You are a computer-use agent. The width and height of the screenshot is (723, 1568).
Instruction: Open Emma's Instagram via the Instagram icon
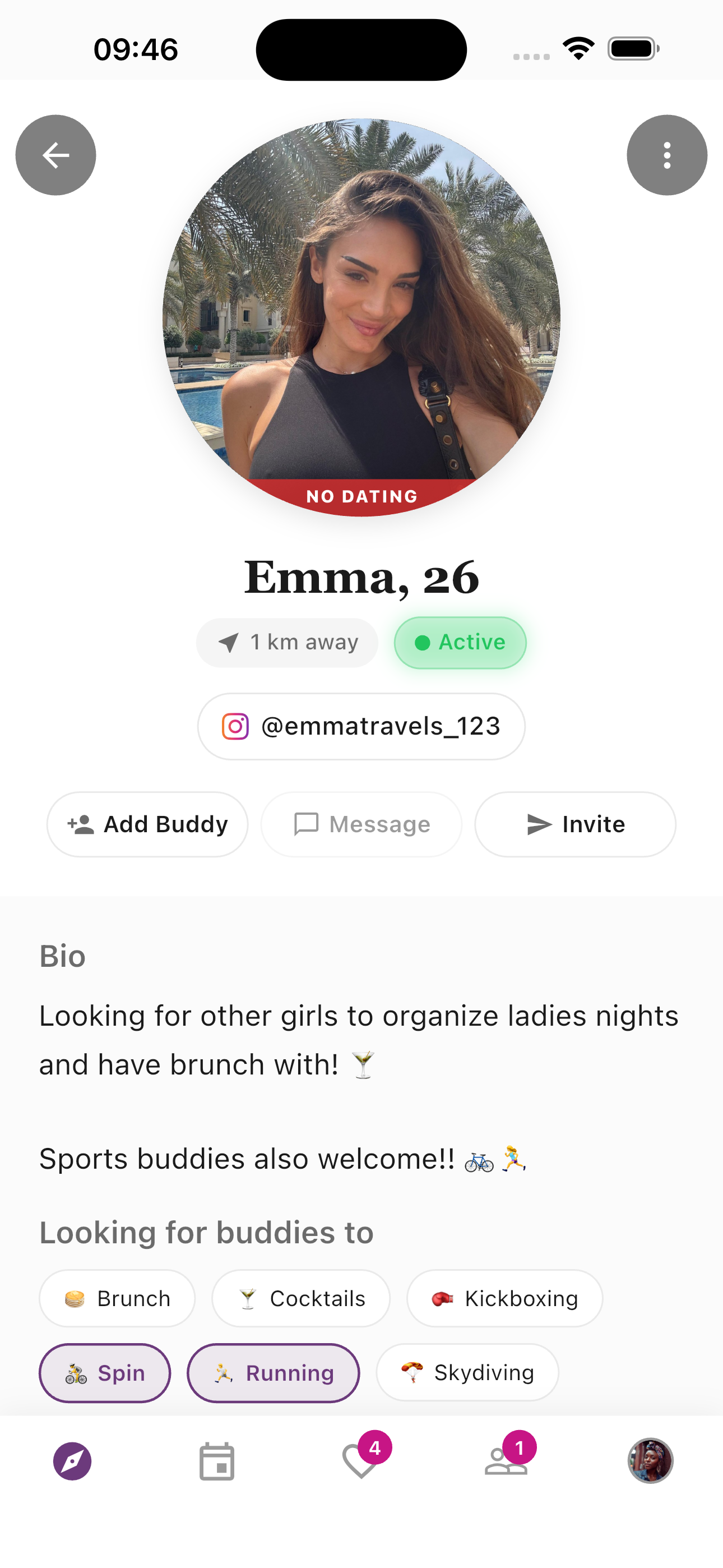(x=237, y=726)
